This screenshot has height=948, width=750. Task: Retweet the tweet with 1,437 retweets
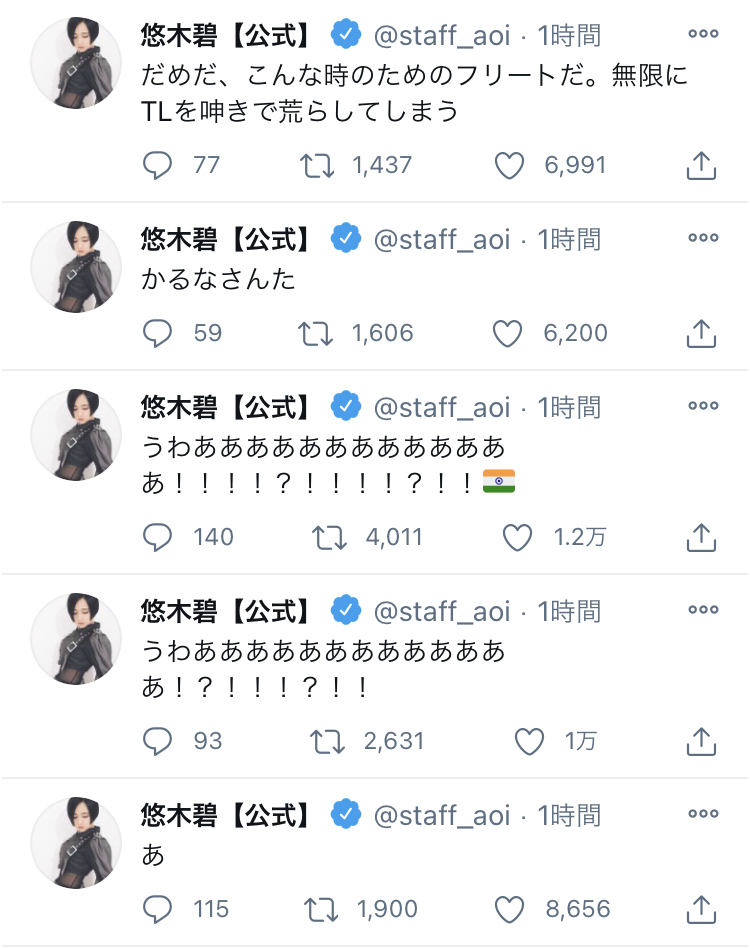tap(317, 165)
